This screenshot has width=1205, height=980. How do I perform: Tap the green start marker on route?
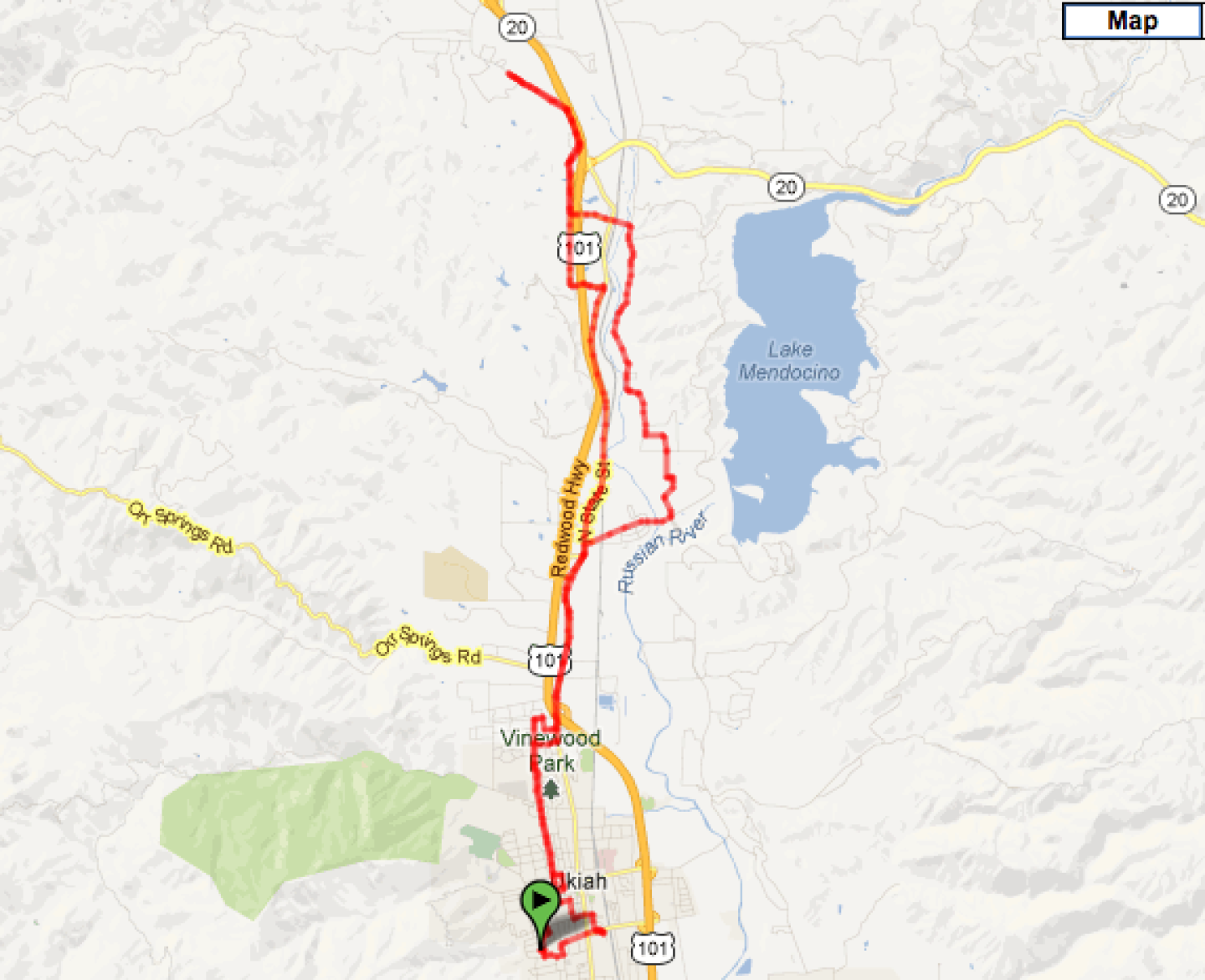(x=540, y=904)
